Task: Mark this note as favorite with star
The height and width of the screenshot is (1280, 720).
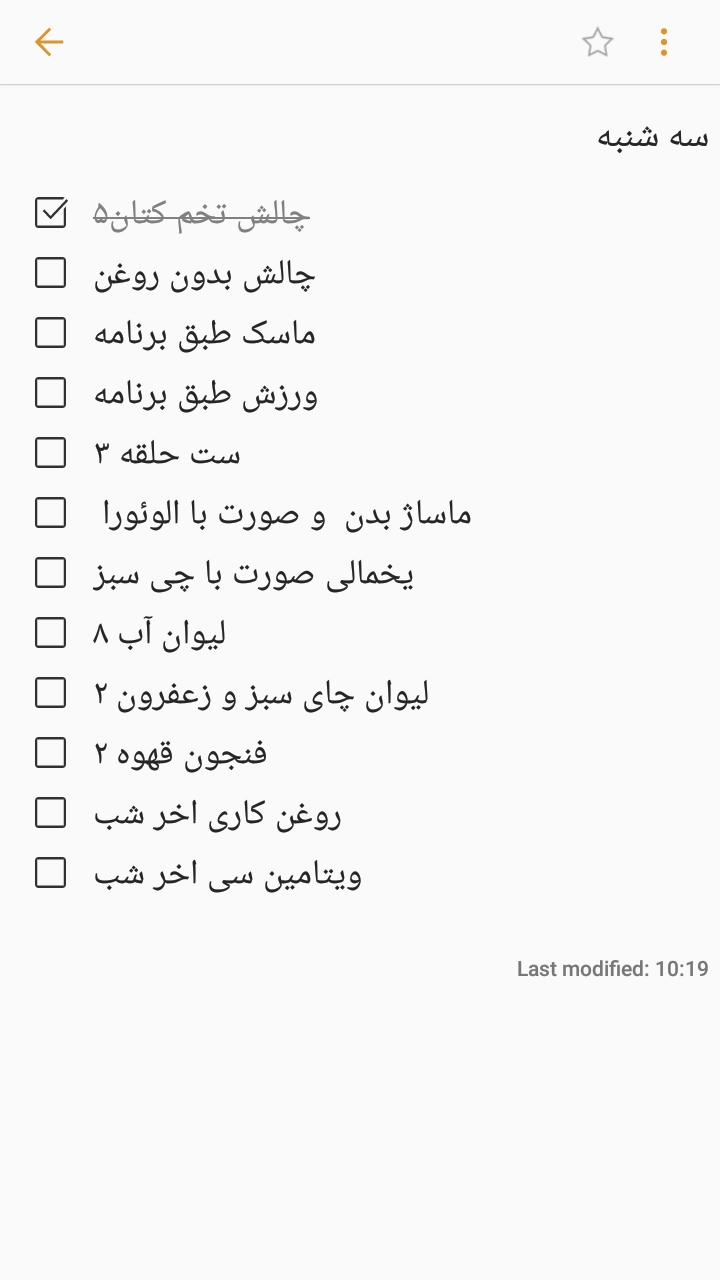Action: click(597, 42)
